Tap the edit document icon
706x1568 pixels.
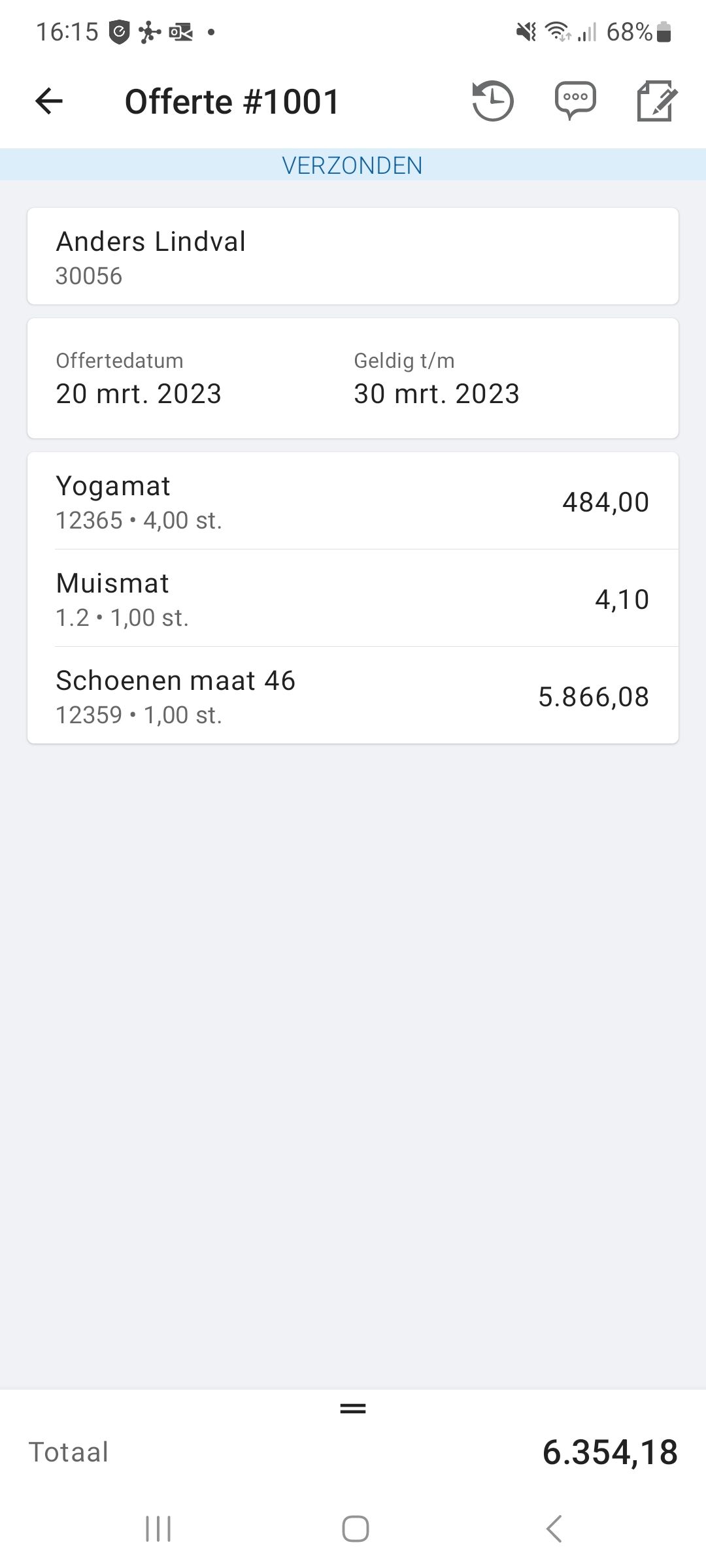tap(656, 101)
